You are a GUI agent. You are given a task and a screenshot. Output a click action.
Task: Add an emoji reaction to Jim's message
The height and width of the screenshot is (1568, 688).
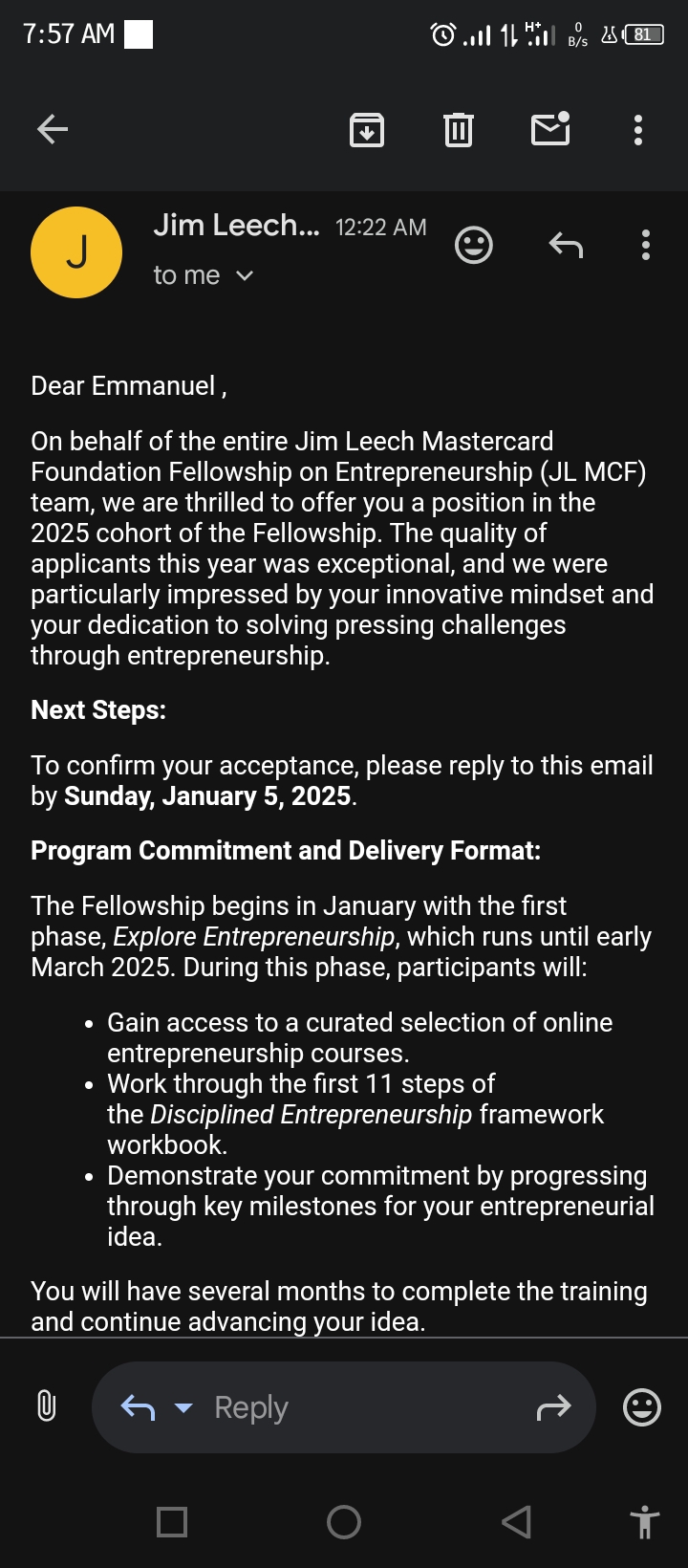473,246
